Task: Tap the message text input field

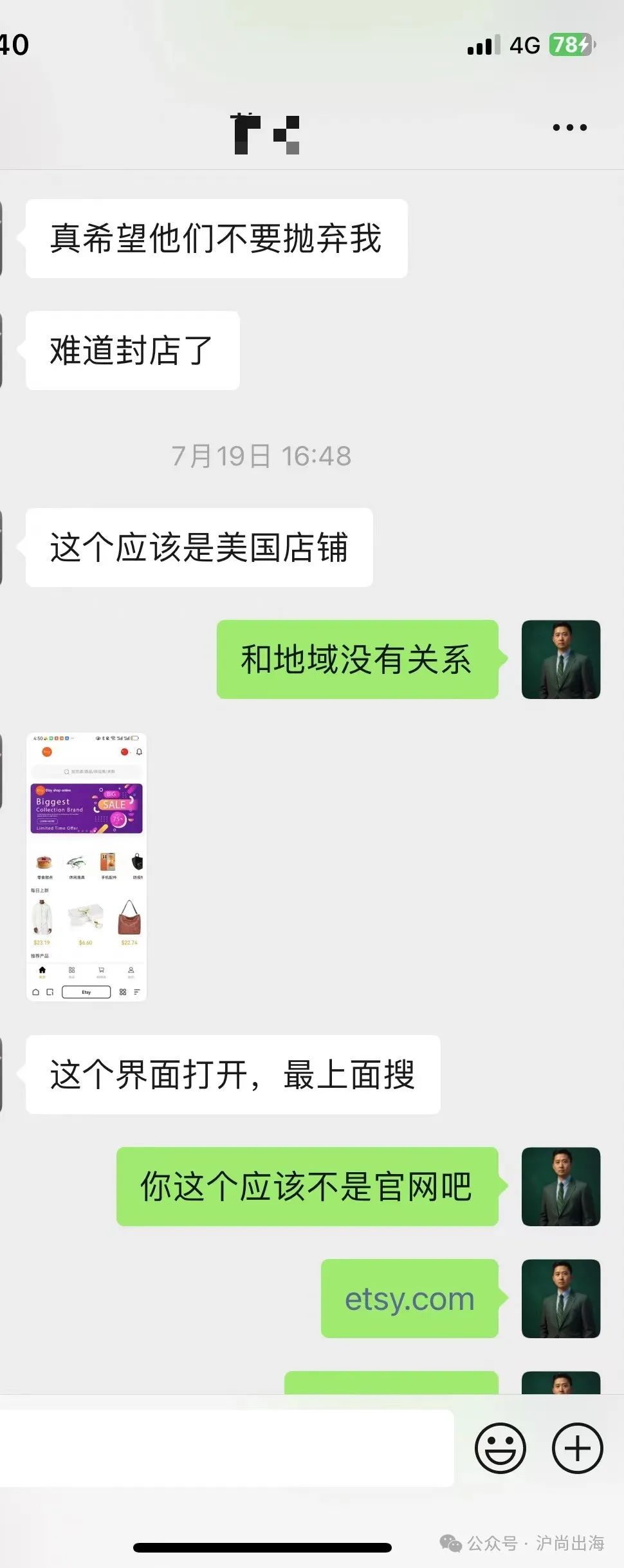Action: 226,1448
